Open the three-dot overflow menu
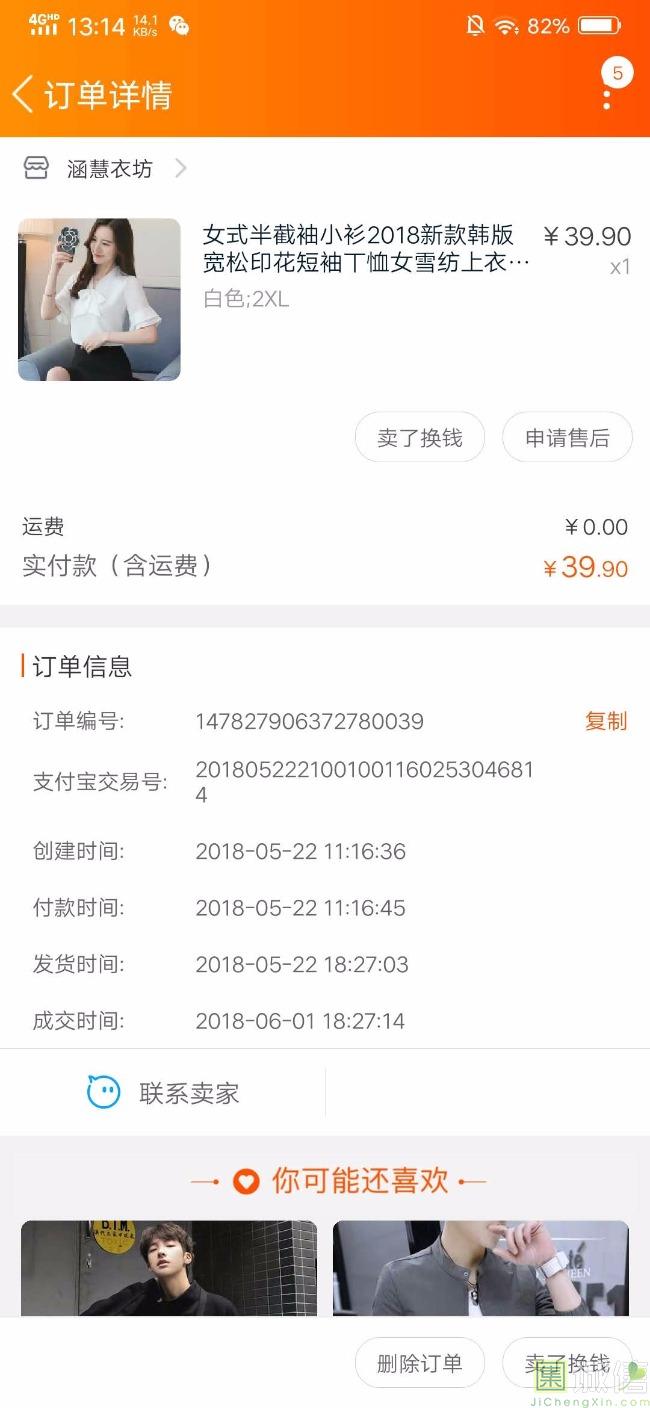650x1408 pixels. [607, 97]
